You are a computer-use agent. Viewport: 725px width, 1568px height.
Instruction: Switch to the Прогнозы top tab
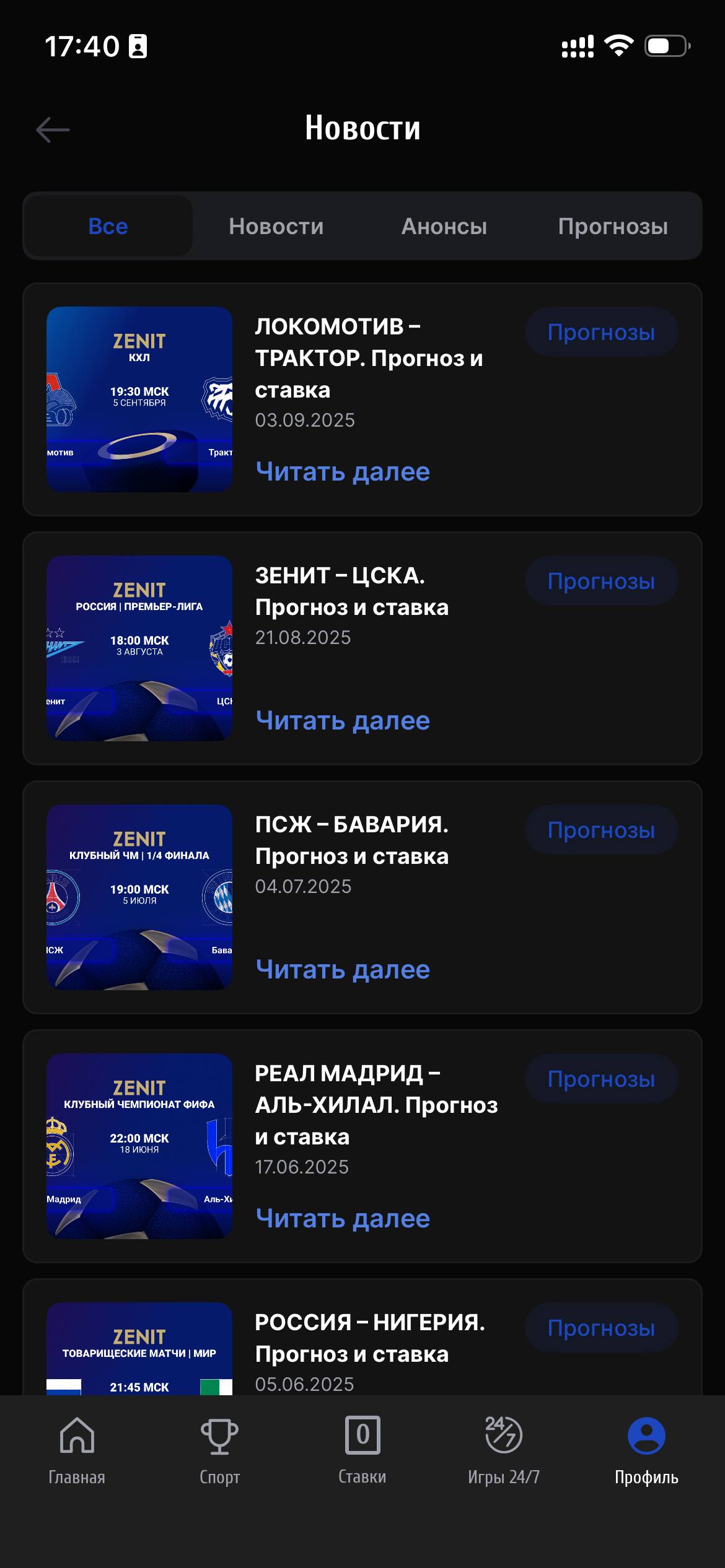tap(612, 226)
